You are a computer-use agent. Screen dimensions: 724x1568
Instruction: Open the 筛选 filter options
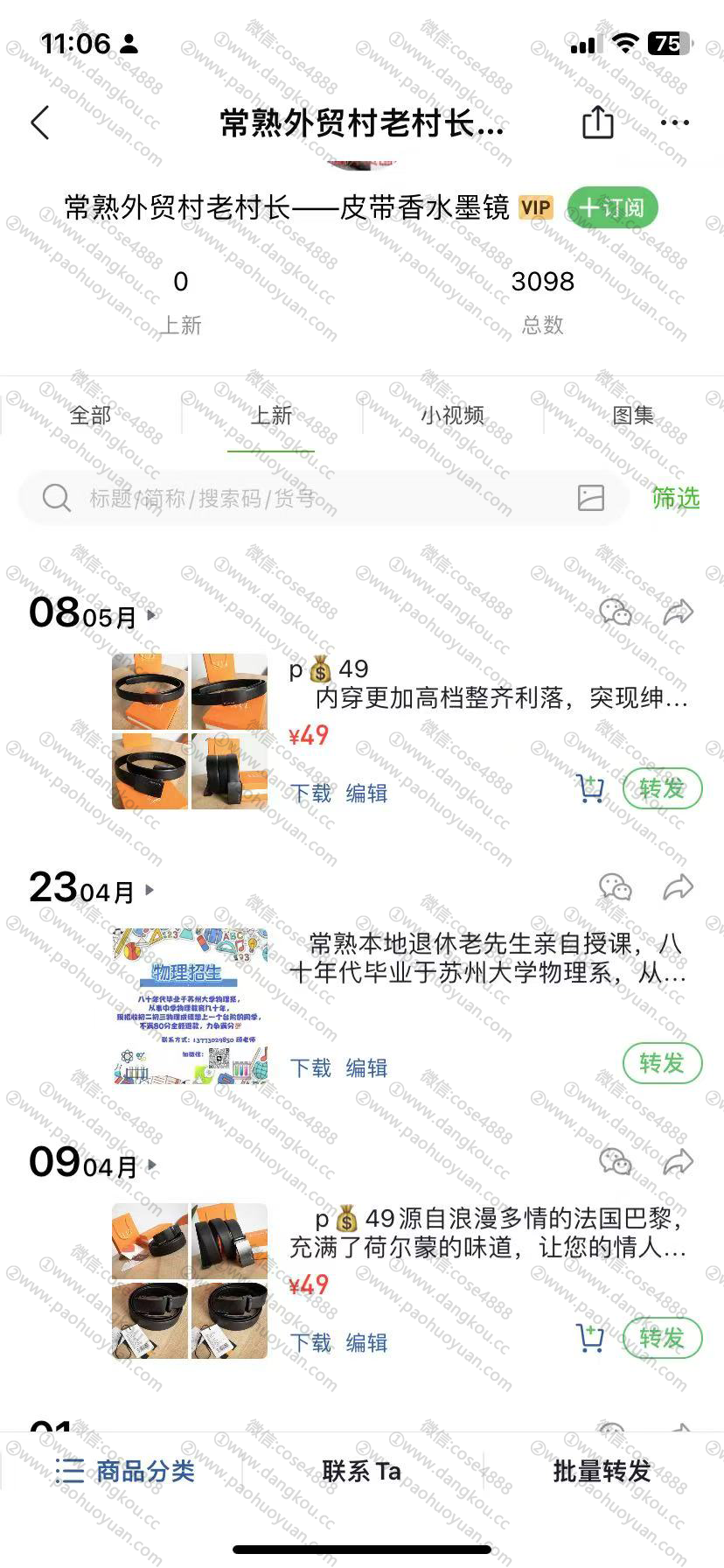click(675, 498)
